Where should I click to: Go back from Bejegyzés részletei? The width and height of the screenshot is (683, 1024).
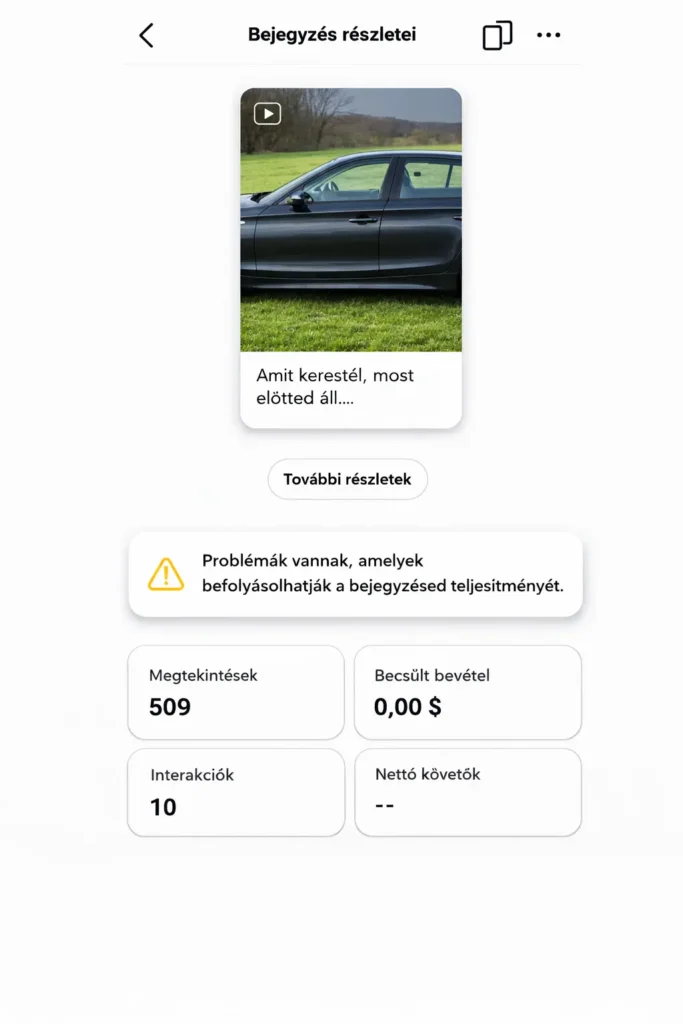tap(146, 35)
